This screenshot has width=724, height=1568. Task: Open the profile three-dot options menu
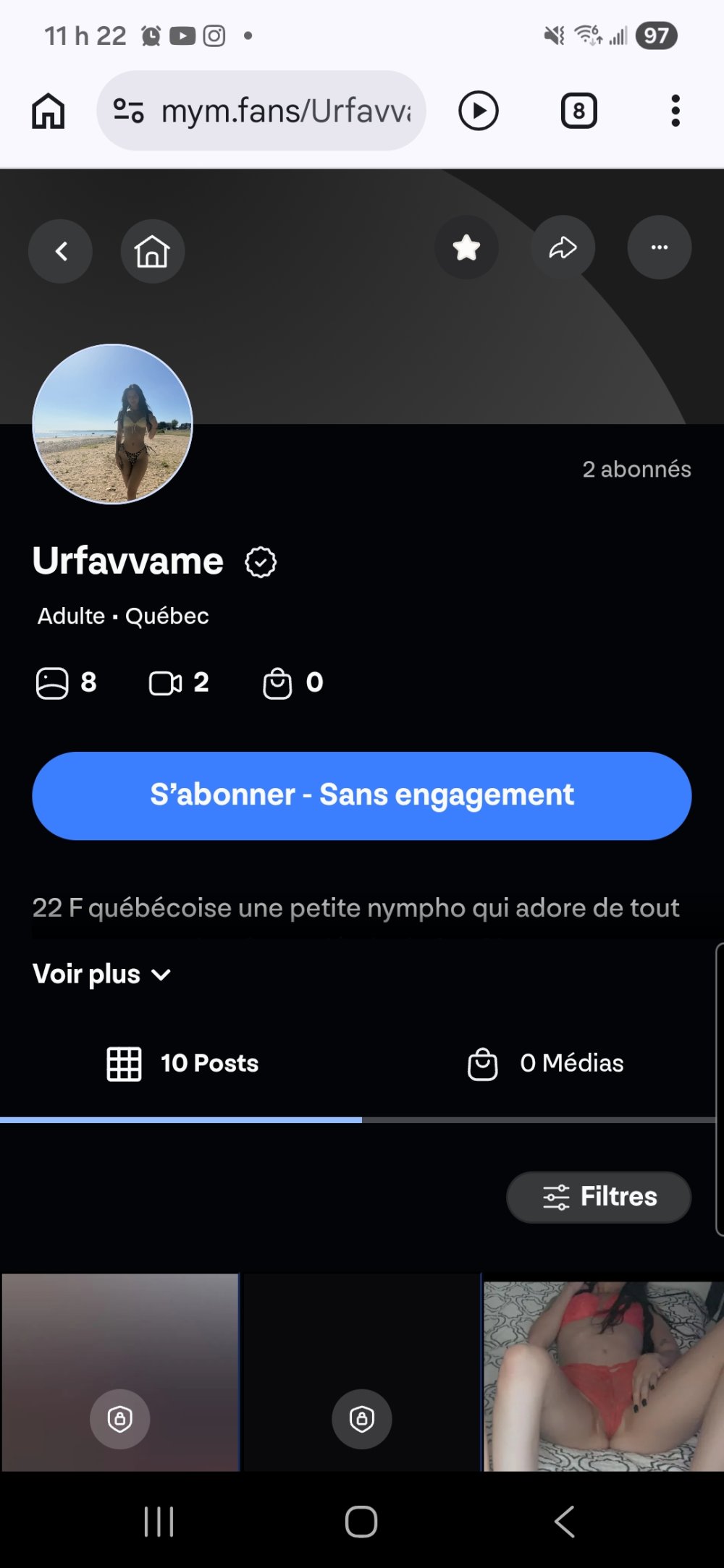[x=659, y=248]
